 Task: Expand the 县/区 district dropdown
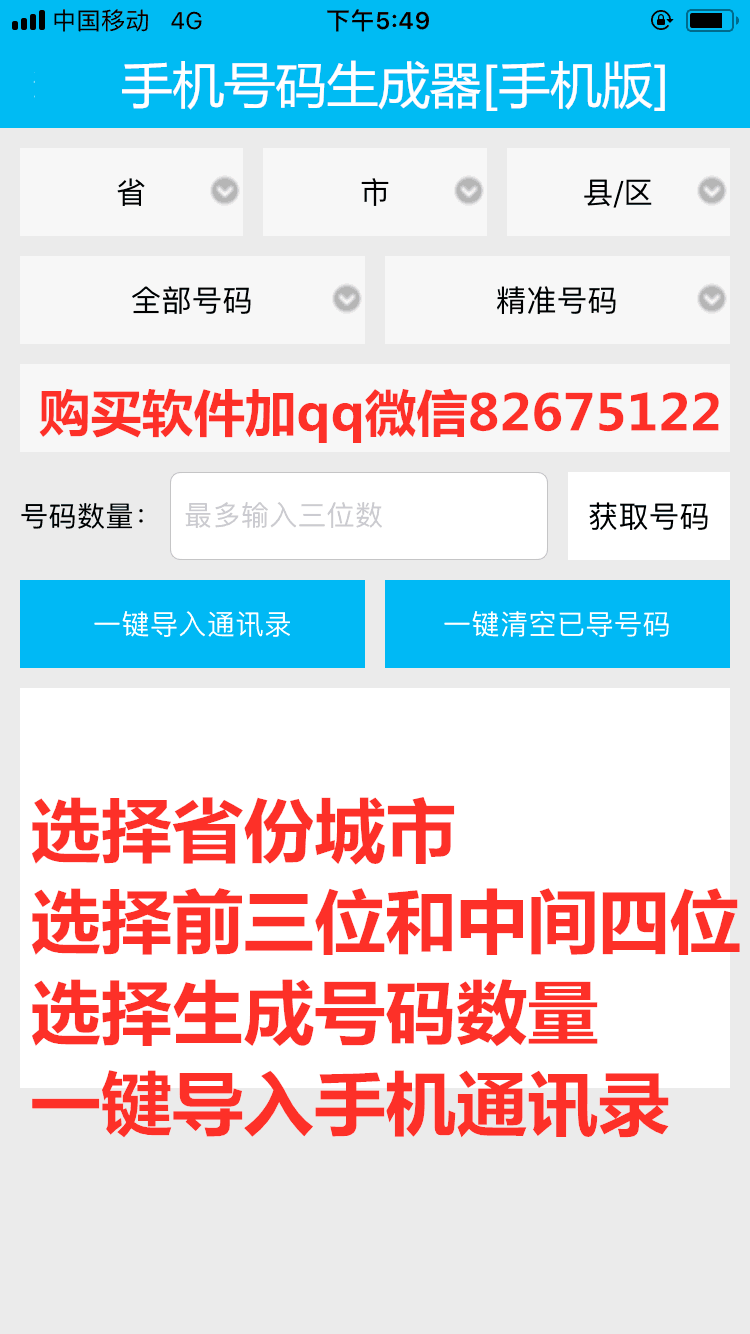[618, 192]
